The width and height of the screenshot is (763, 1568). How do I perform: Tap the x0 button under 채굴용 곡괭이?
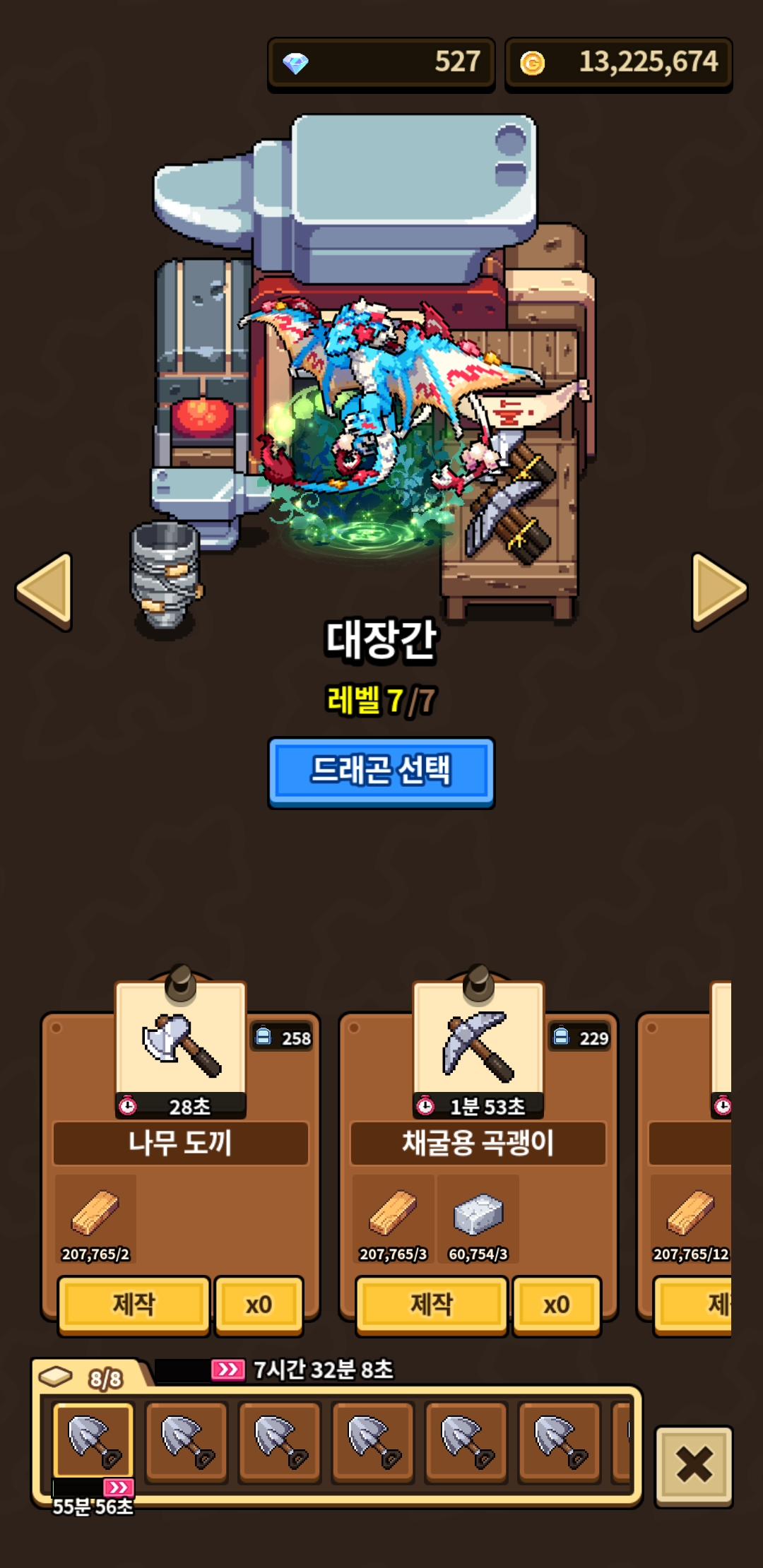556,1304
